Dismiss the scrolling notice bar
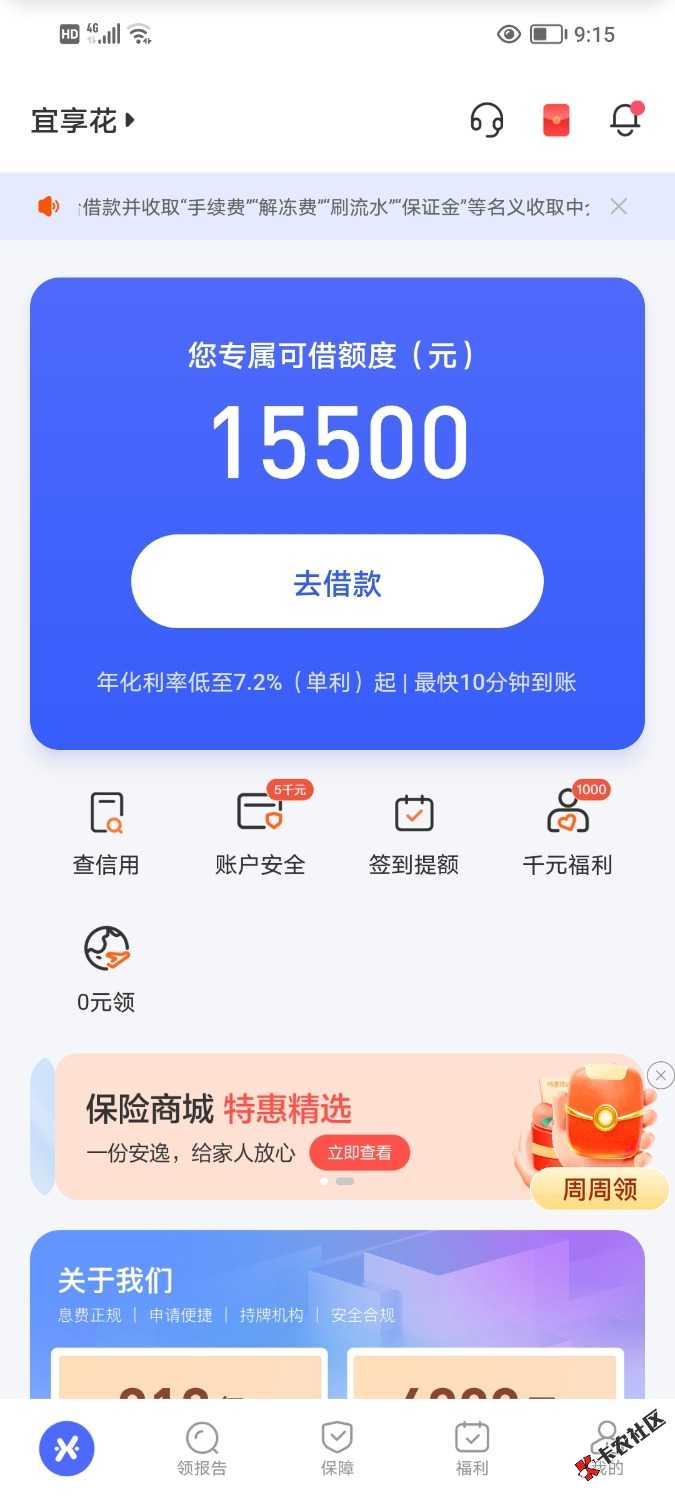Viewport: 675px width, 1500px height. click(x=619, y=206)
